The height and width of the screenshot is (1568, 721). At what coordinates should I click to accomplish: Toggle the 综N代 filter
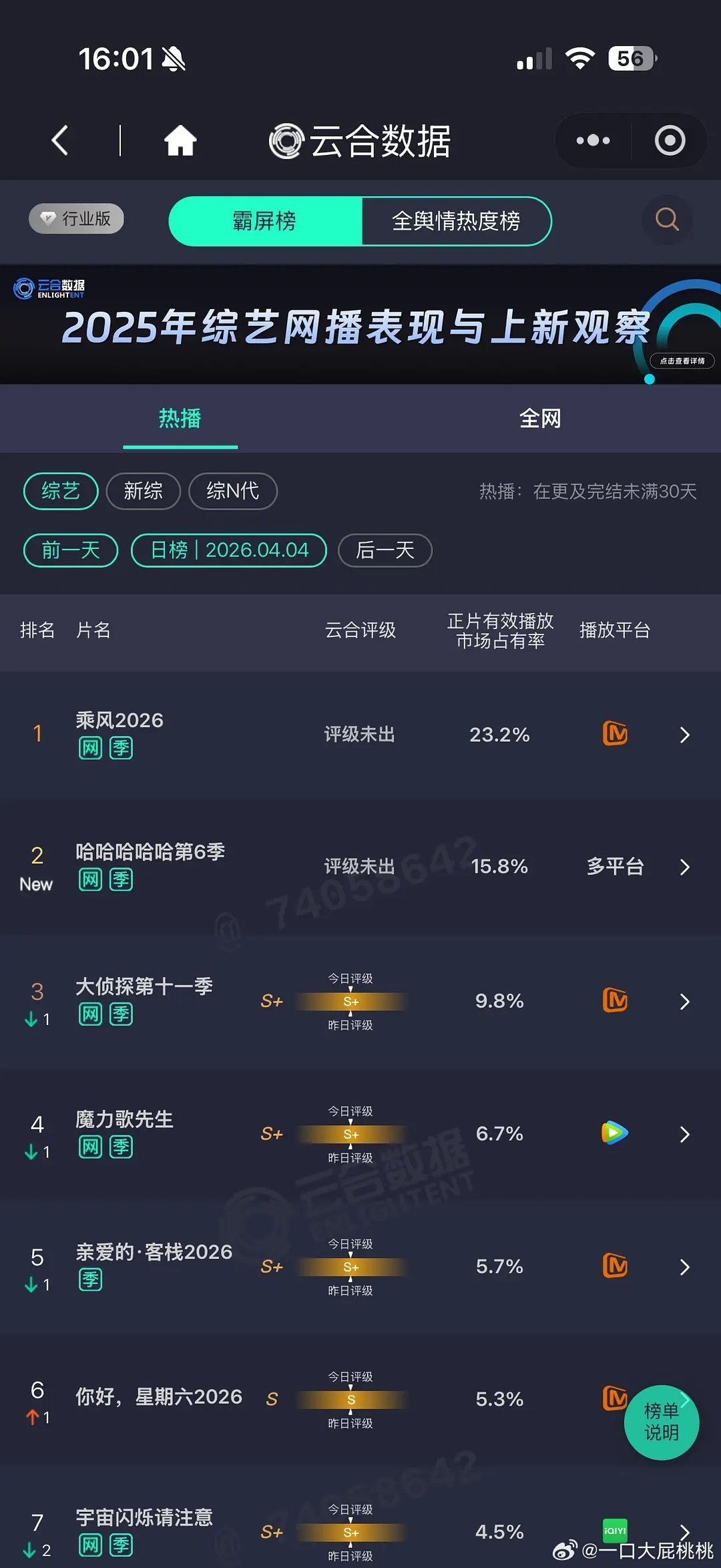(x=232, y=491)
